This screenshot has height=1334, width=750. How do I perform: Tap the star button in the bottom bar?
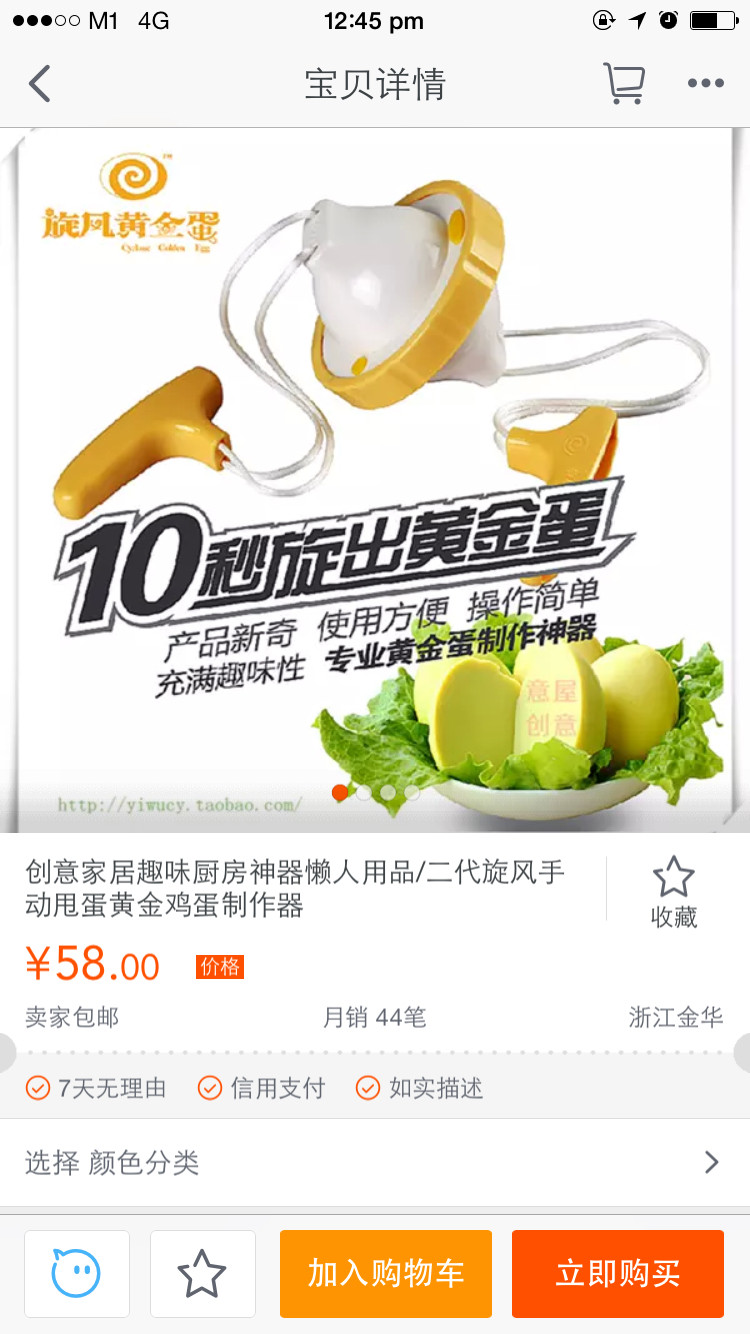(202, 1273)
